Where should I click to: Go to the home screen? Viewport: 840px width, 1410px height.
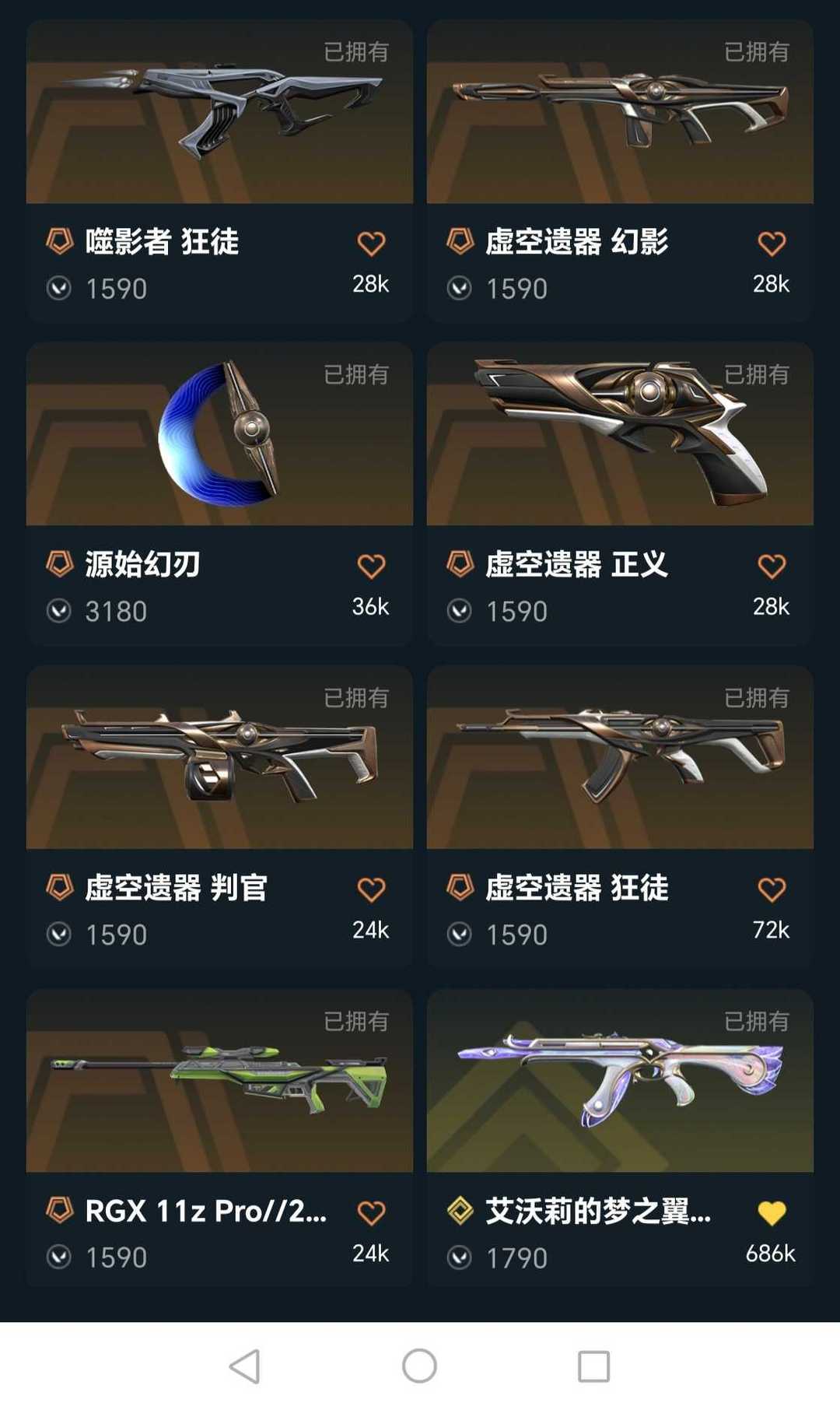pos(419,1366)
